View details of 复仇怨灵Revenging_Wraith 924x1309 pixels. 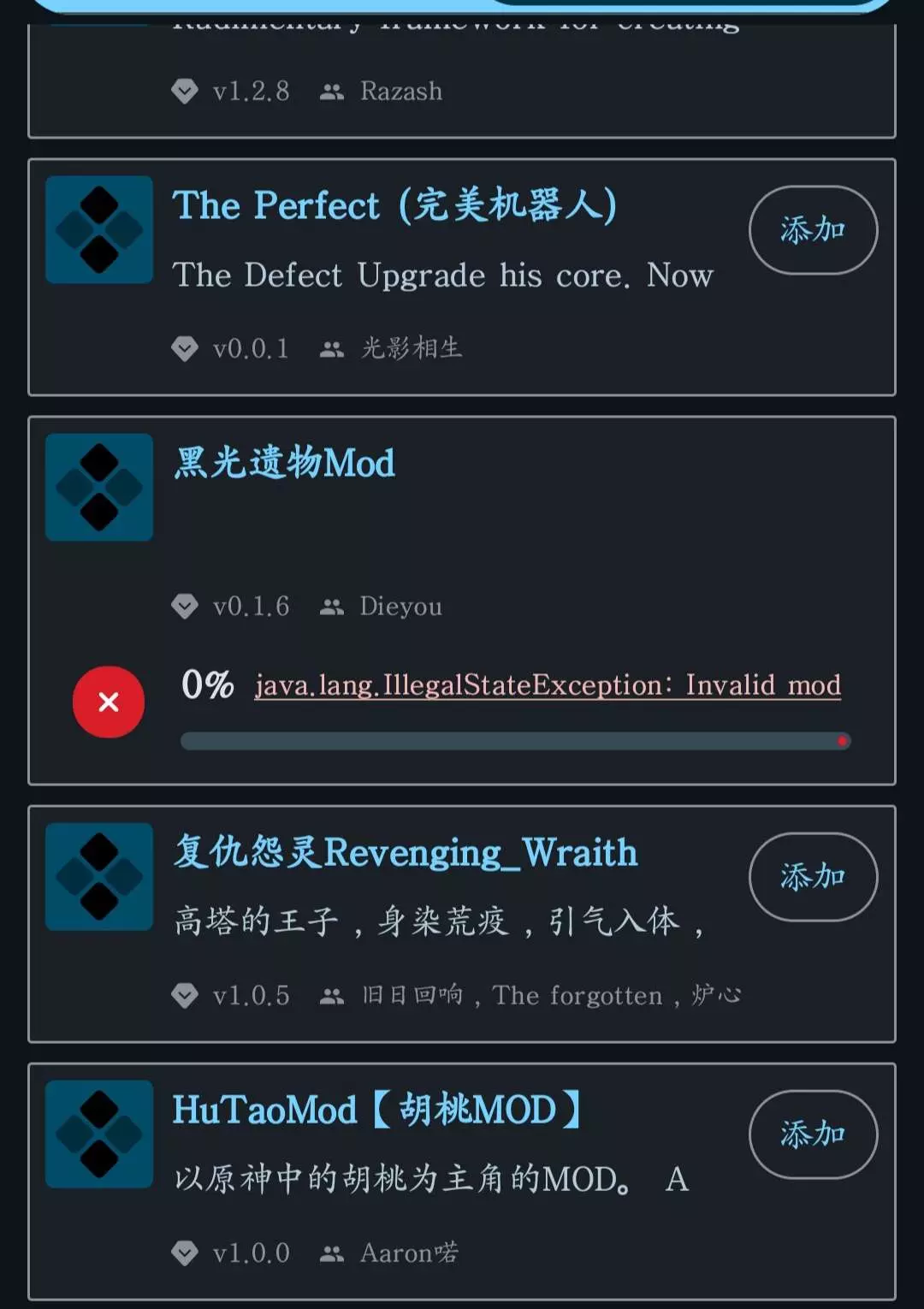(x=462, y=924)
